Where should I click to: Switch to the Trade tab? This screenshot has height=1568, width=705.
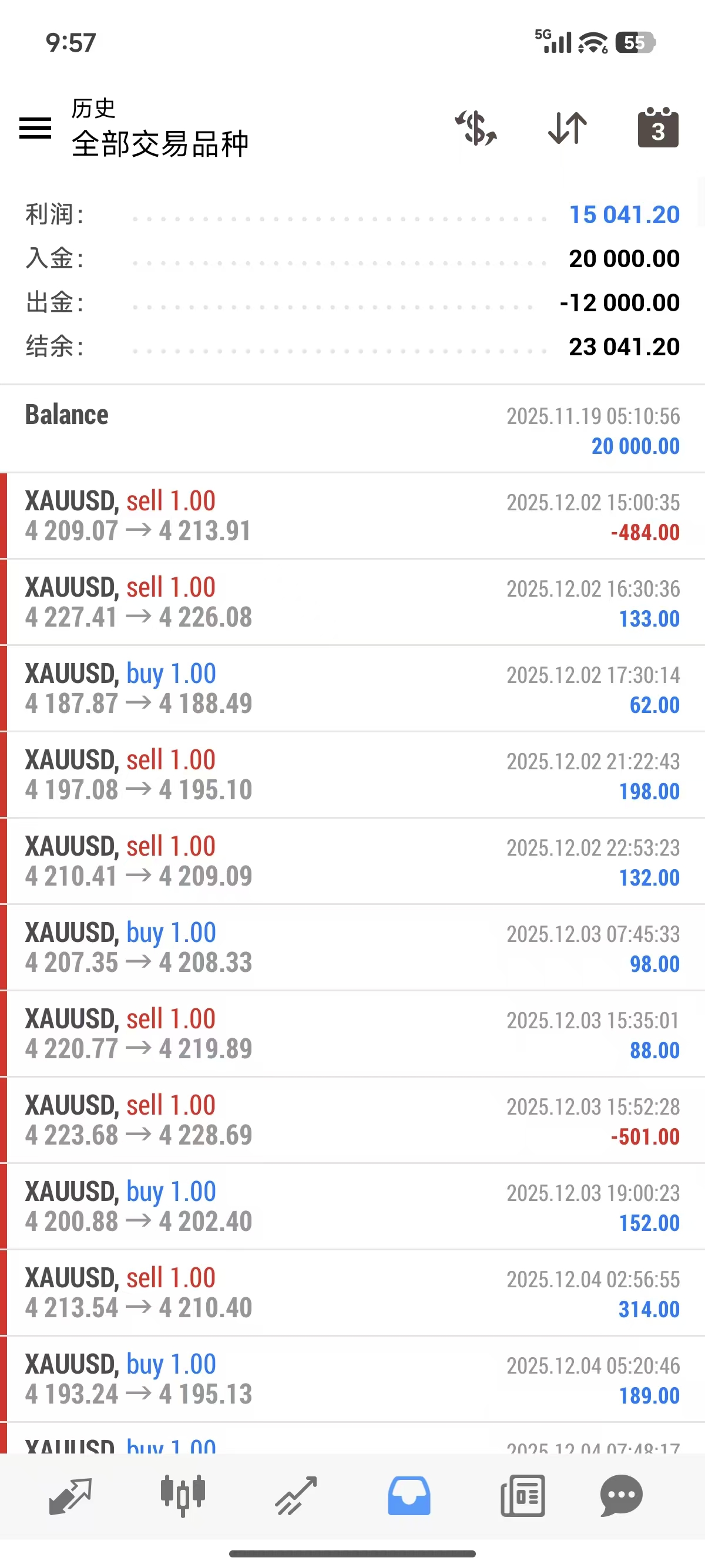[296, 1495]
